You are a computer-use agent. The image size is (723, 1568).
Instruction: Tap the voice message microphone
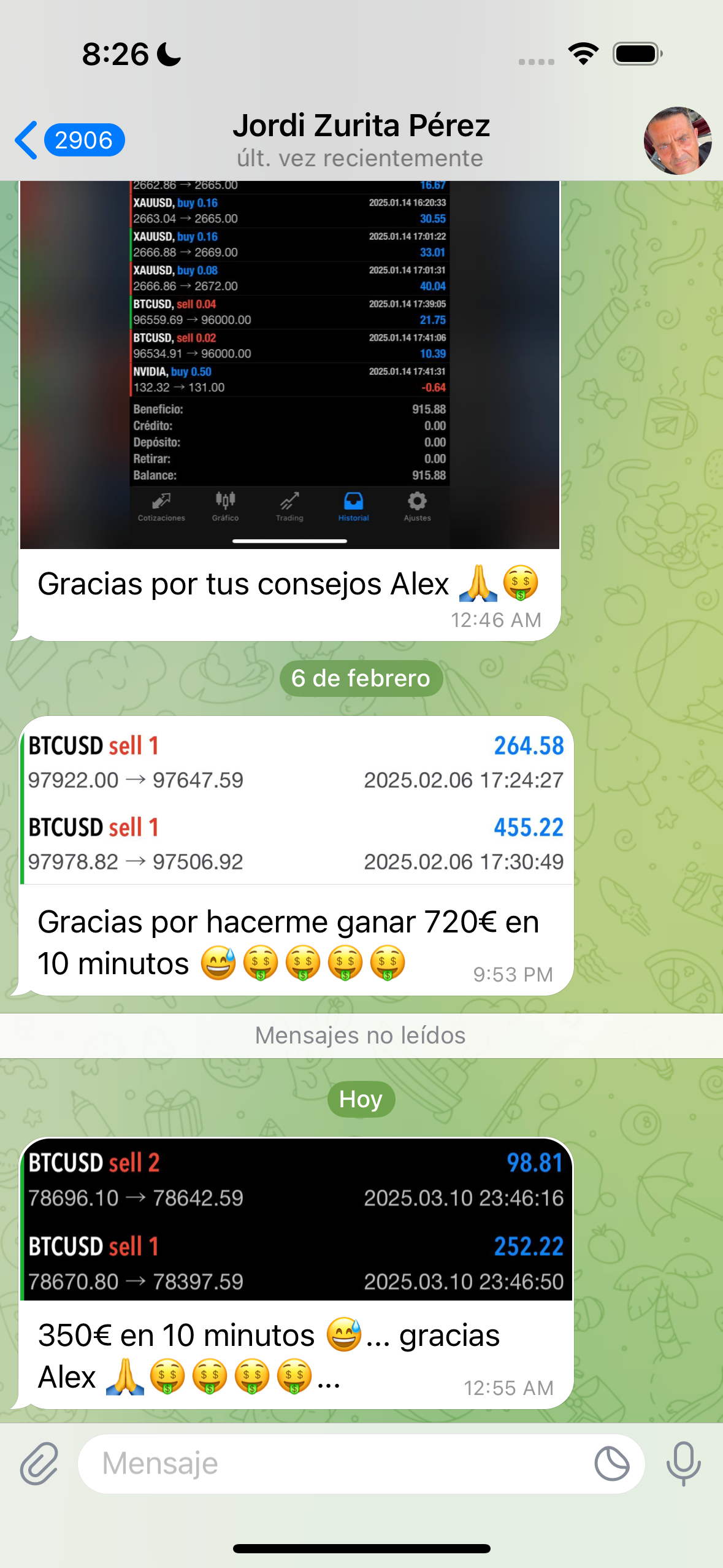point(683,1463)
